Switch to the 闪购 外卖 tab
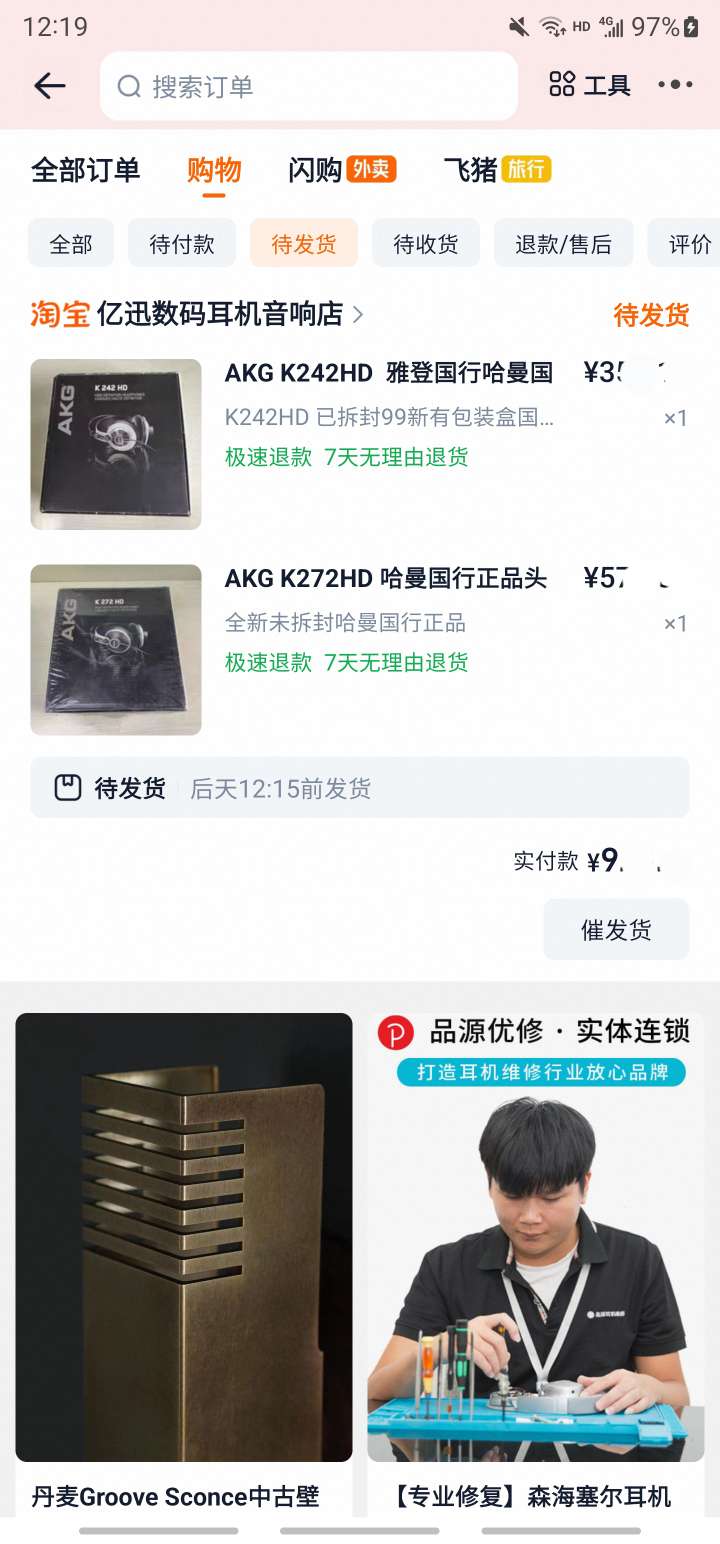 342,171
